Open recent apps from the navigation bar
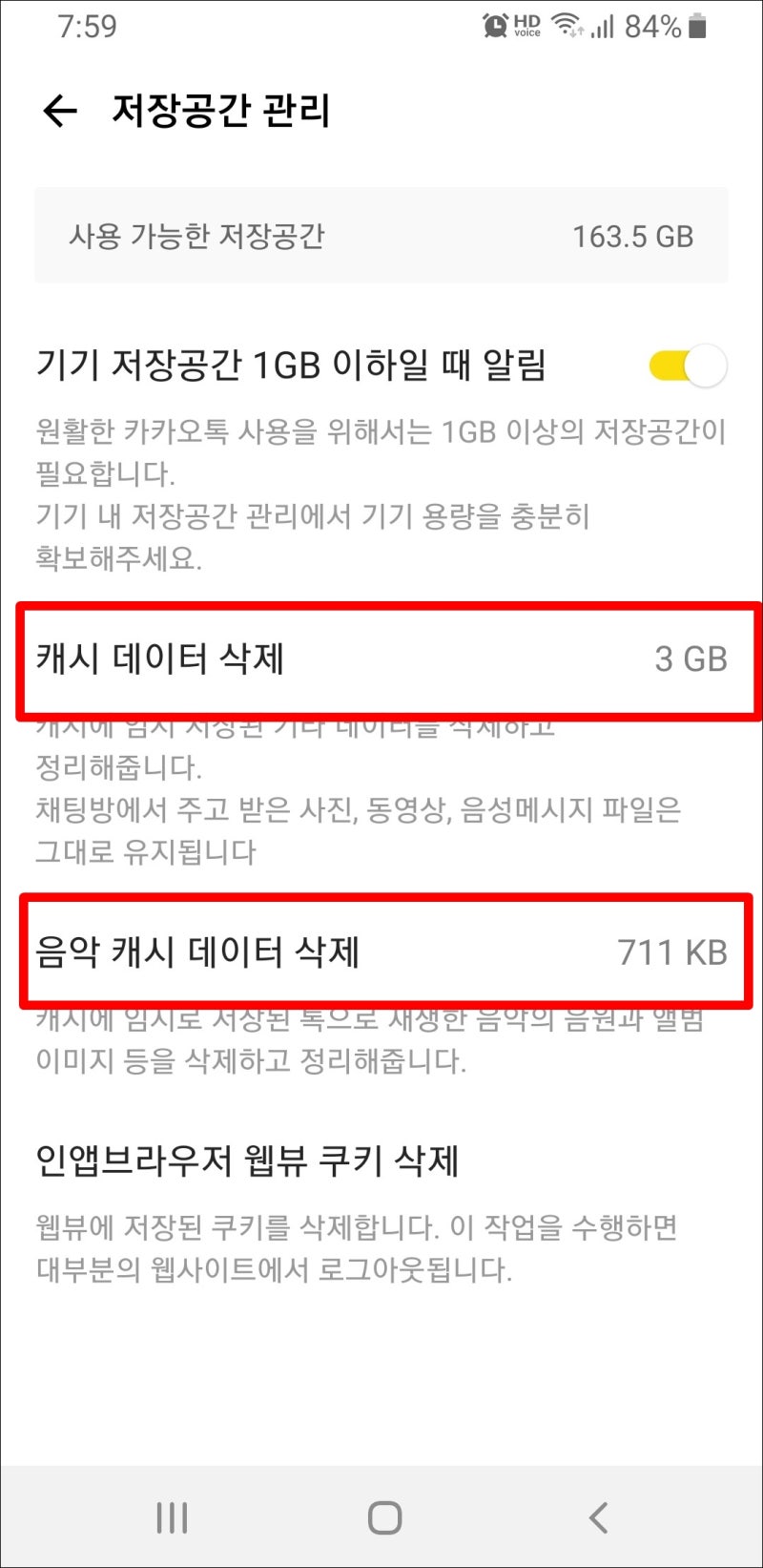The width and height of the screenshot is (763, 1568). pyautogui.click(x=172, y=1517)
